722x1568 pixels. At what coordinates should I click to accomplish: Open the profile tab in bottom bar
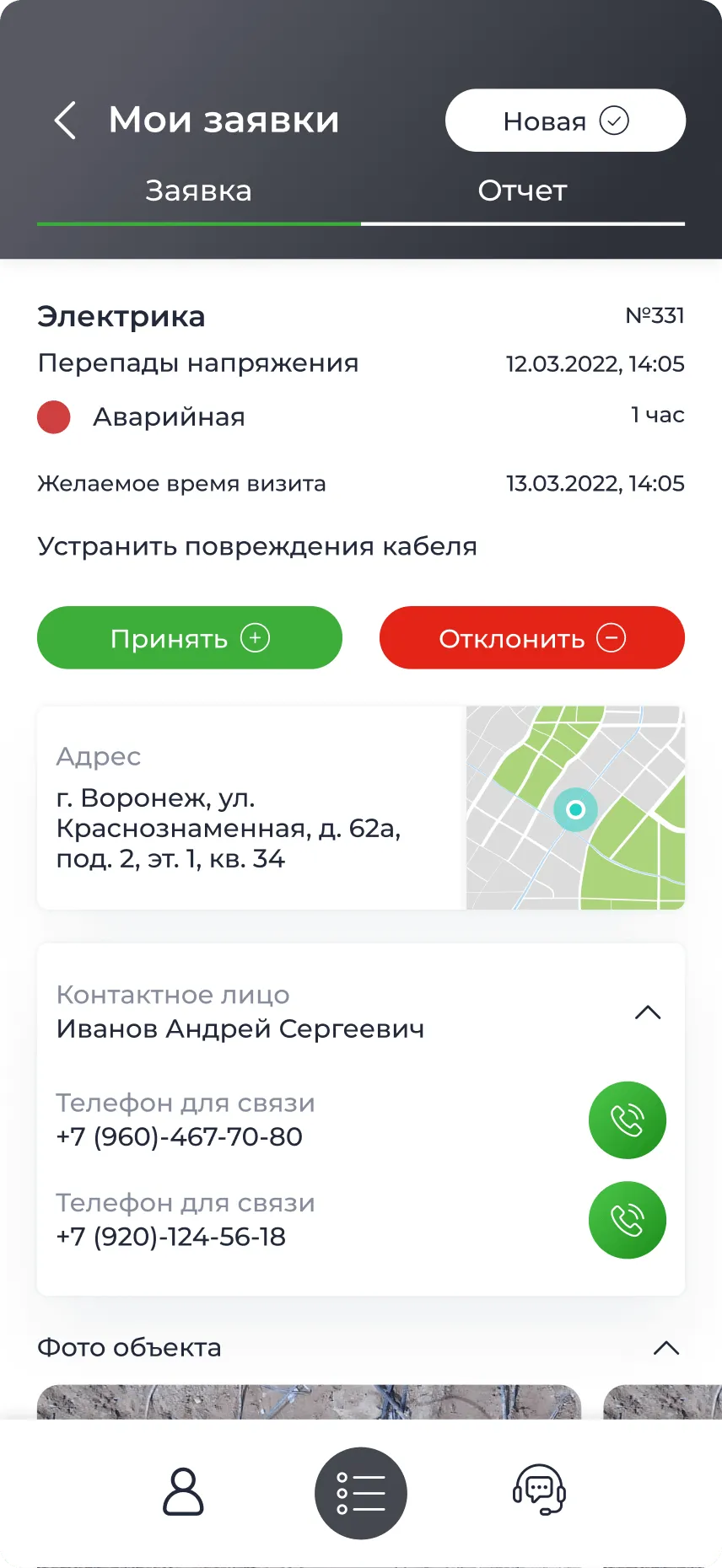[183, 1492]
